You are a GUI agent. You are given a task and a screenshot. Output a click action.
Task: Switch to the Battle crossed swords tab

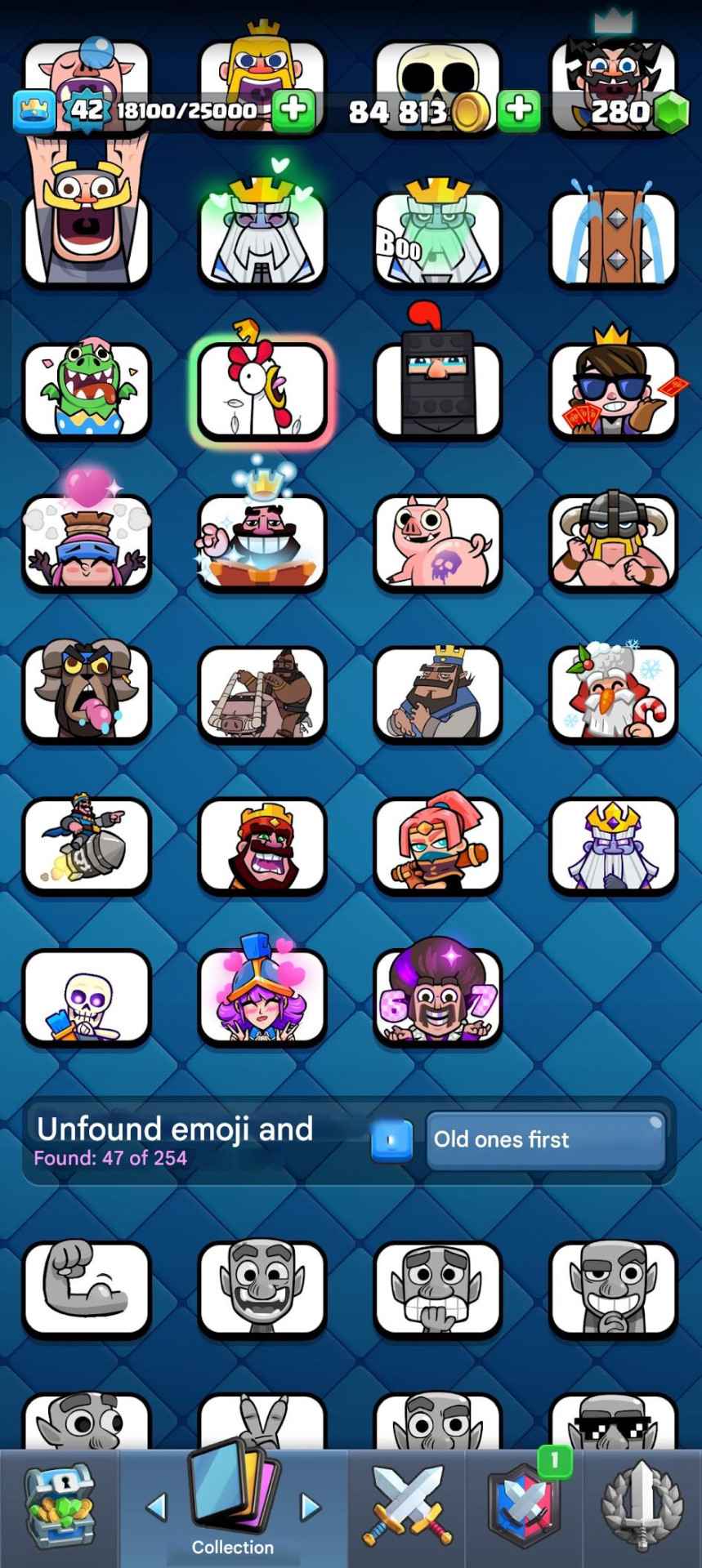pyautogui.click(x=411, y=1507)
